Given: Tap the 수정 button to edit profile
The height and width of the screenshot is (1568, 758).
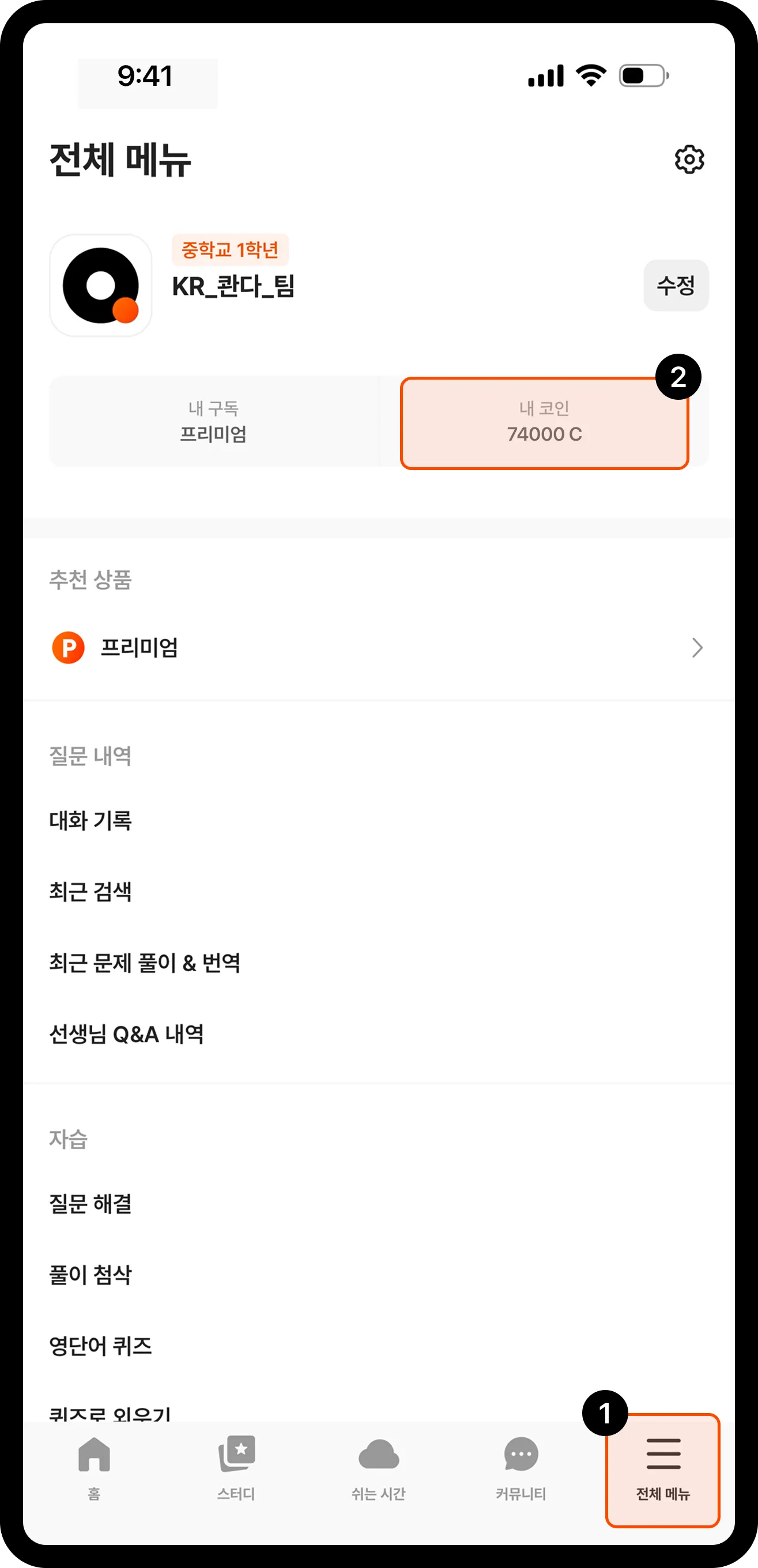Looking at the screenshot, I should (676, 286).
